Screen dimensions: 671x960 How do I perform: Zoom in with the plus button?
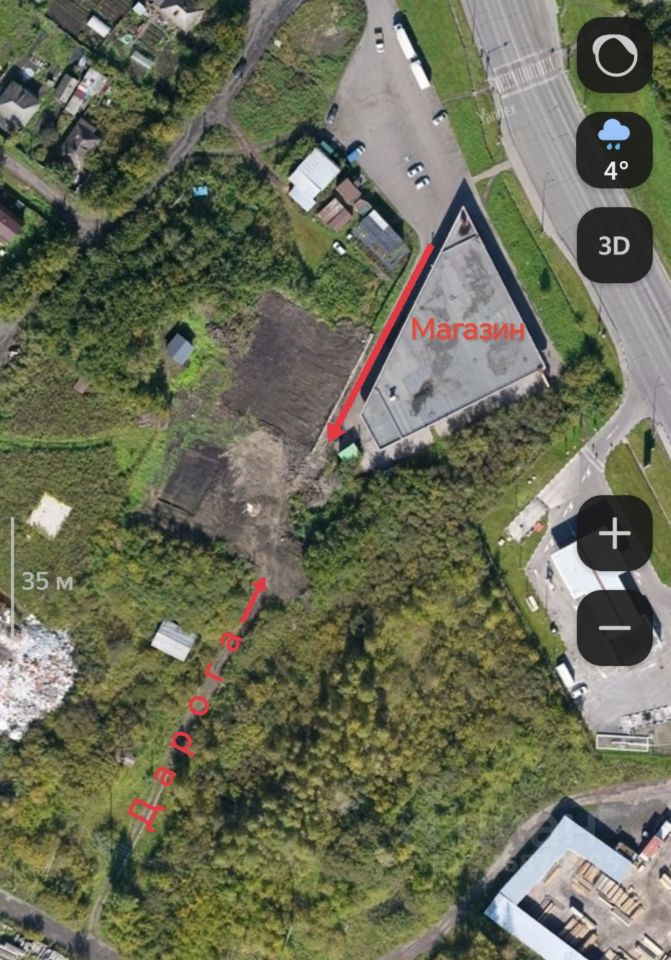coord(614,534)
